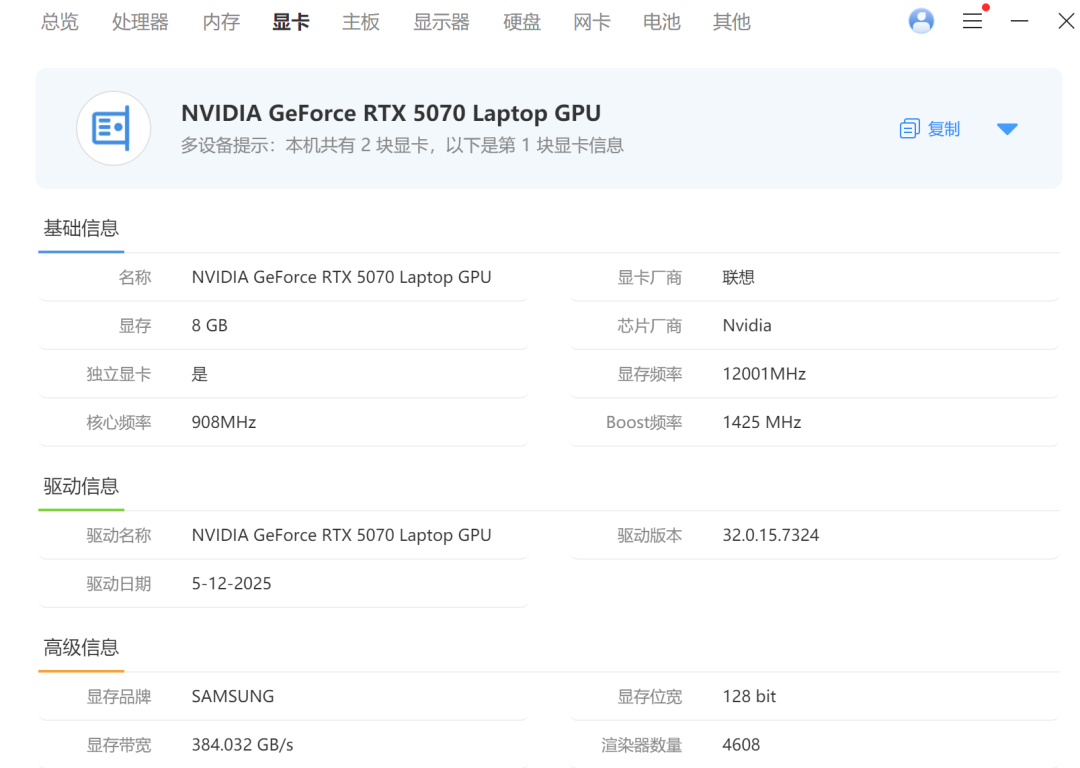
Task: Switch to the 总览 tab
Action: click(x=59, y=22)
